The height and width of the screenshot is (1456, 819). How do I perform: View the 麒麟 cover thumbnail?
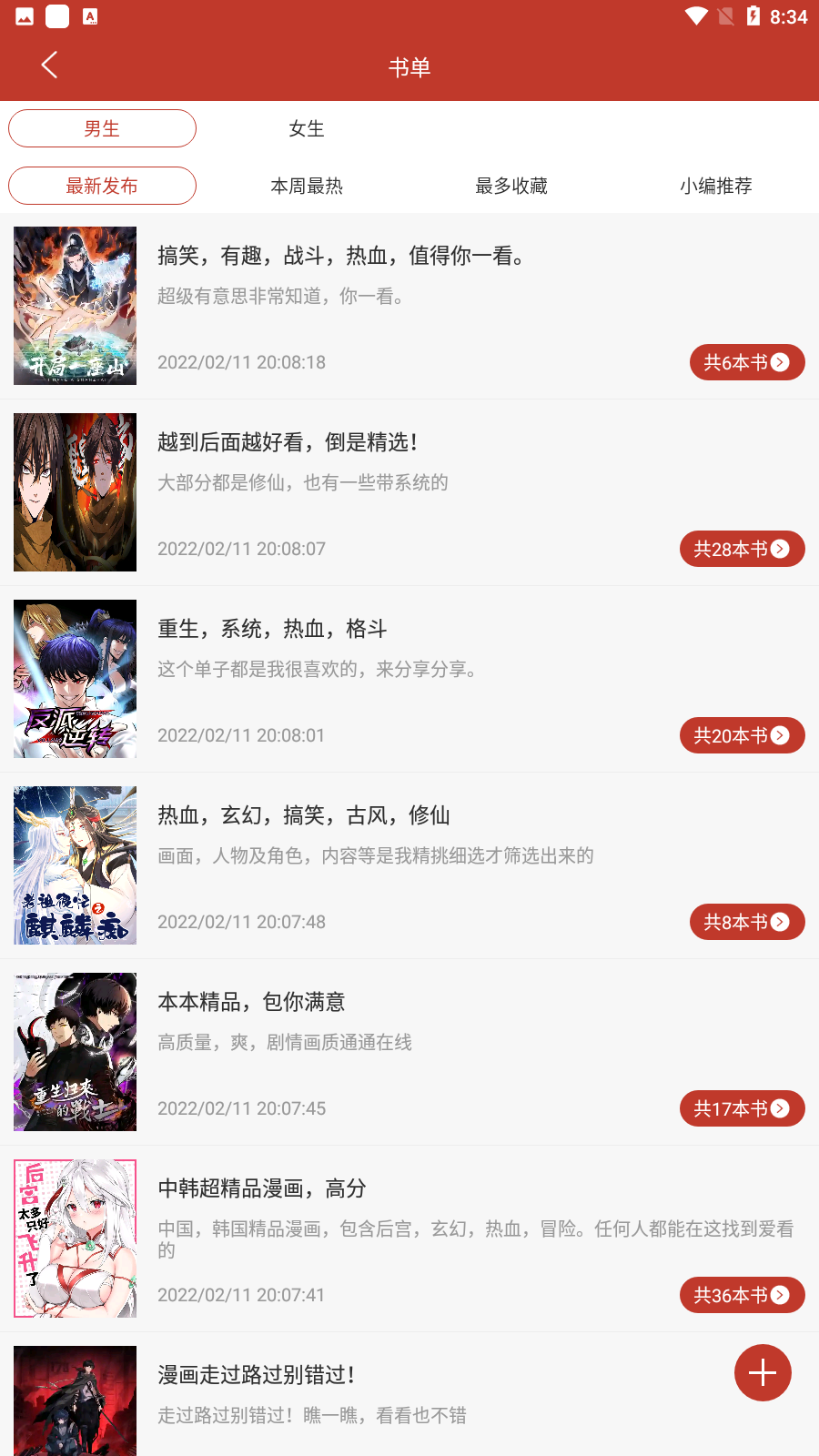(75, 864)
